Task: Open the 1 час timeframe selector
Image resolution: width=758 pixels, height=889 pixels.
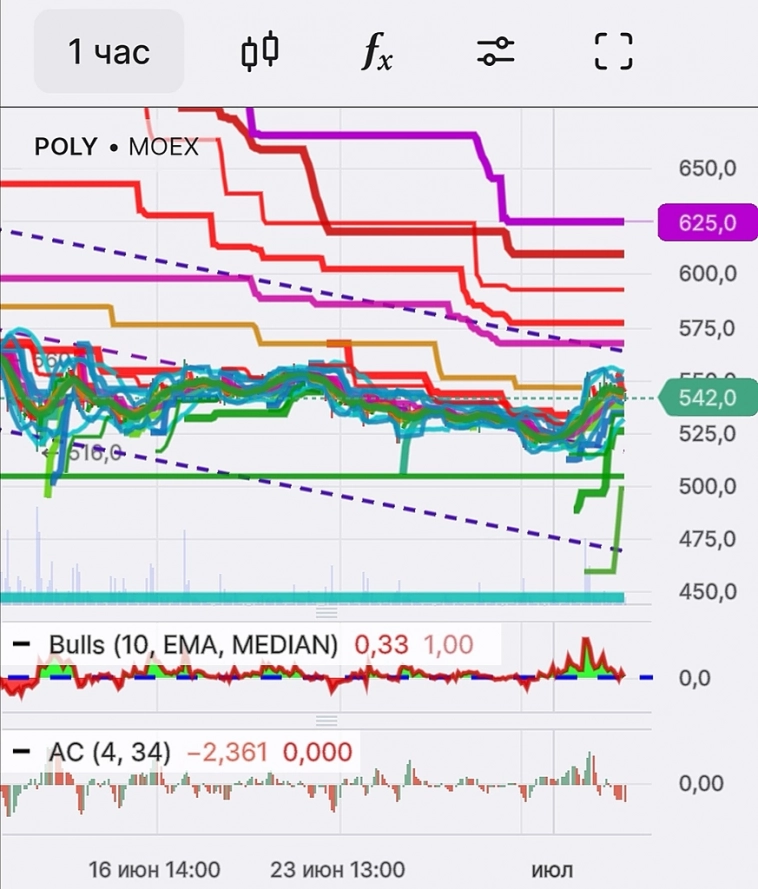Action: coord(109,52)
